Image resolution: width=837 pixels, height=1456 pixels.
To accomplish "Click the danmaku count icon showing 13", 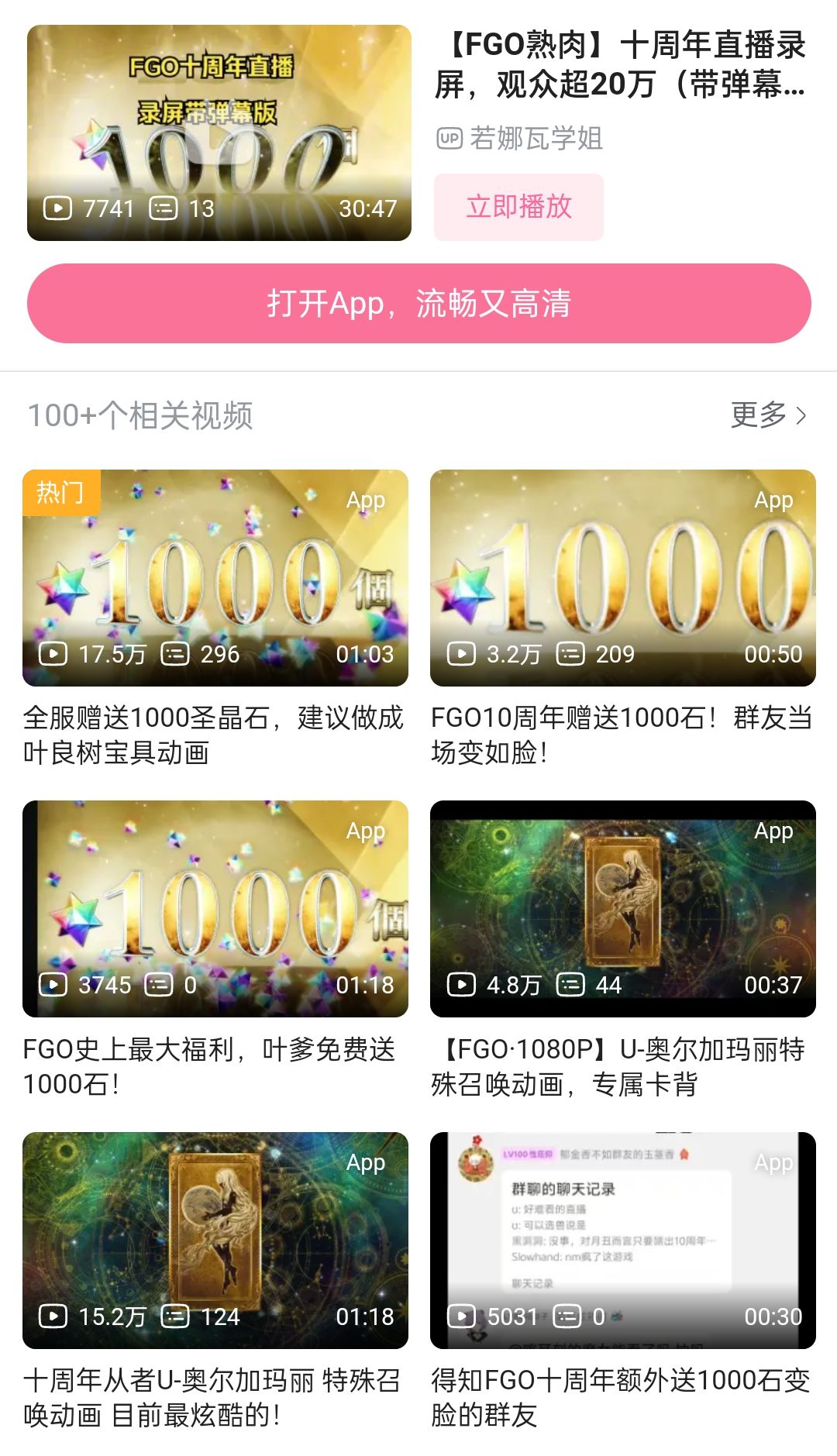I will [164, 208].
